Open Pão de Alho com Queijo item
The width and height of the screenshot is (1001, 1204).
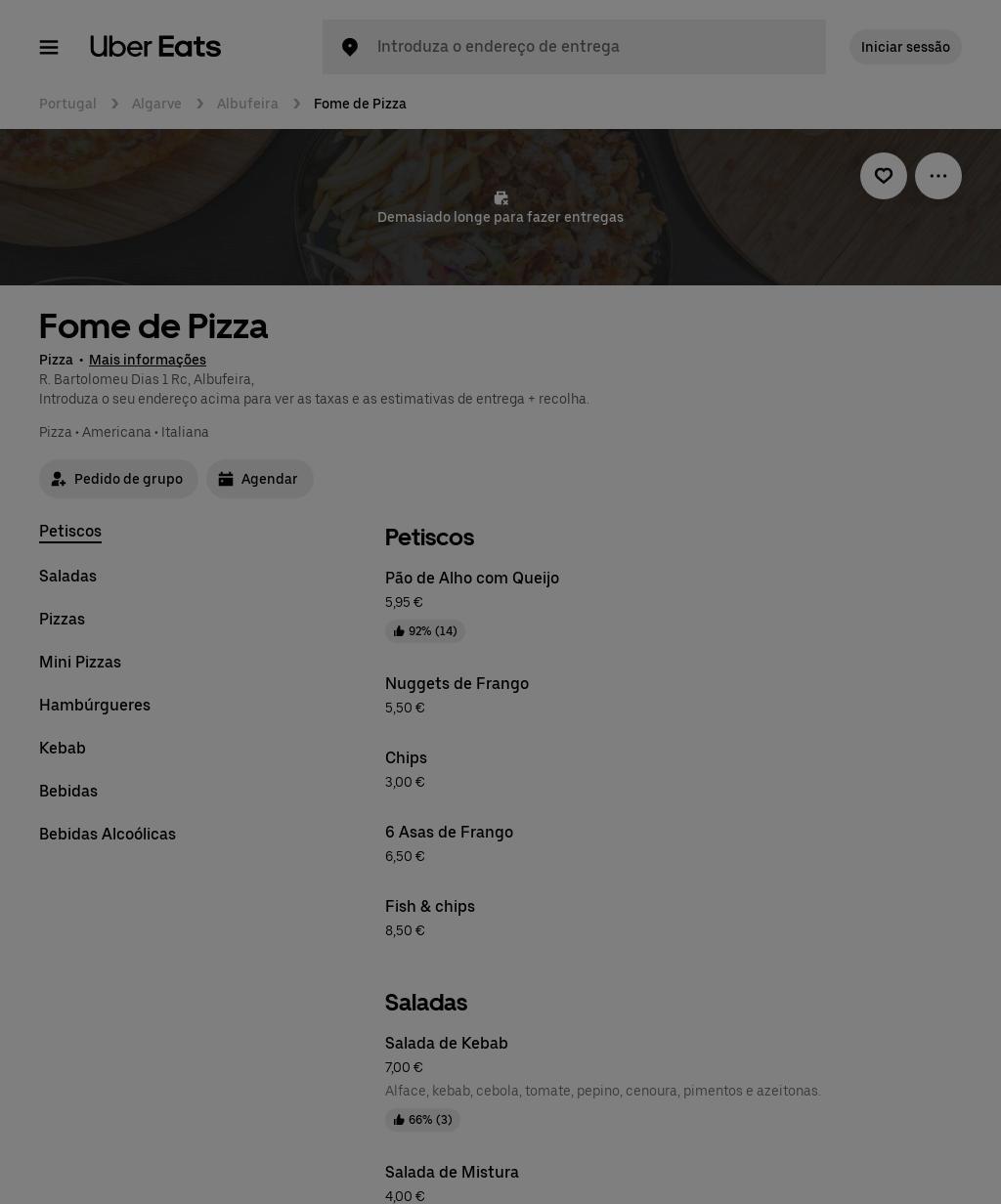(x=472, y=578)
